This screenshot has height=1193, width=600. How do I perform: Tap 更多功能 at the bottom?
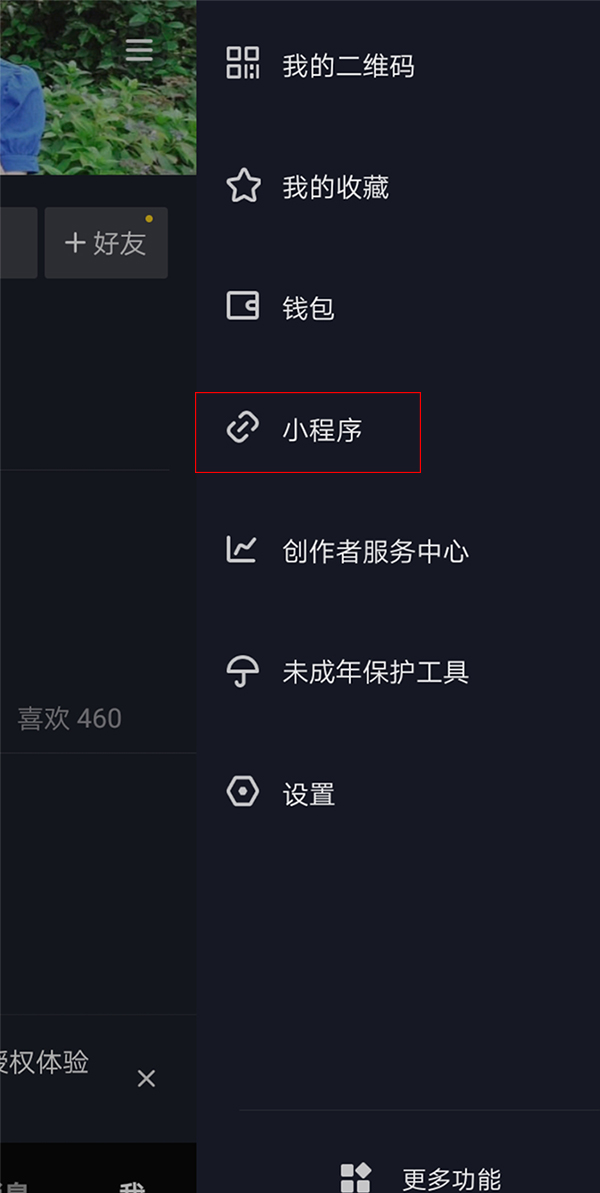[420, 1178]
